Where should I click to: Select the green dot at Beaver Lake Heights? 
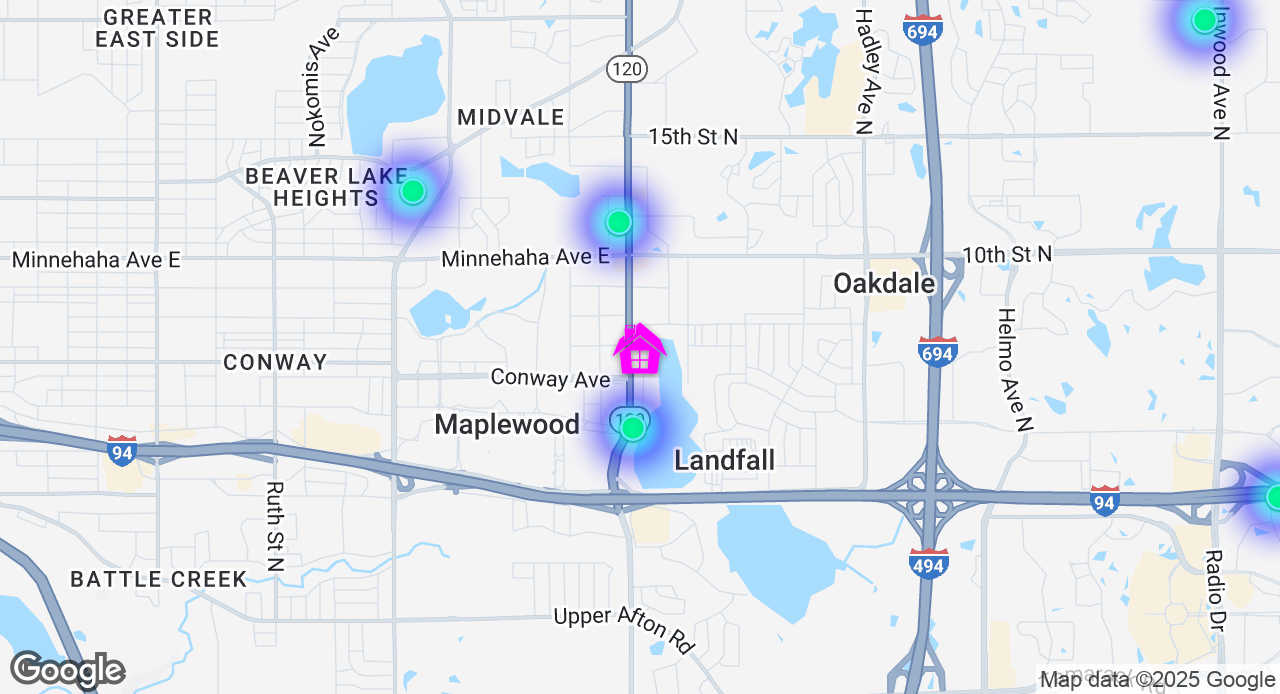[x=412, y=191]
